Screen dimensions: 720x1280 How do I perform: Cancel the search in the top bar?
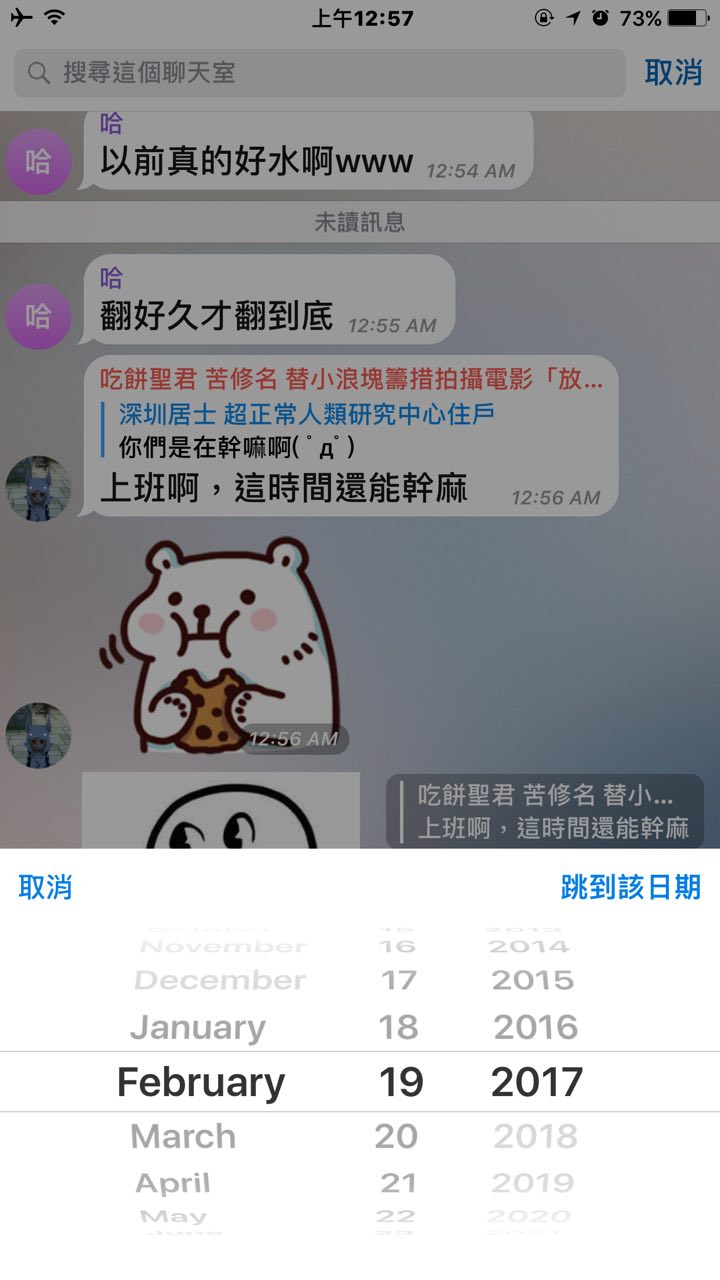click(x=673, y=73)
